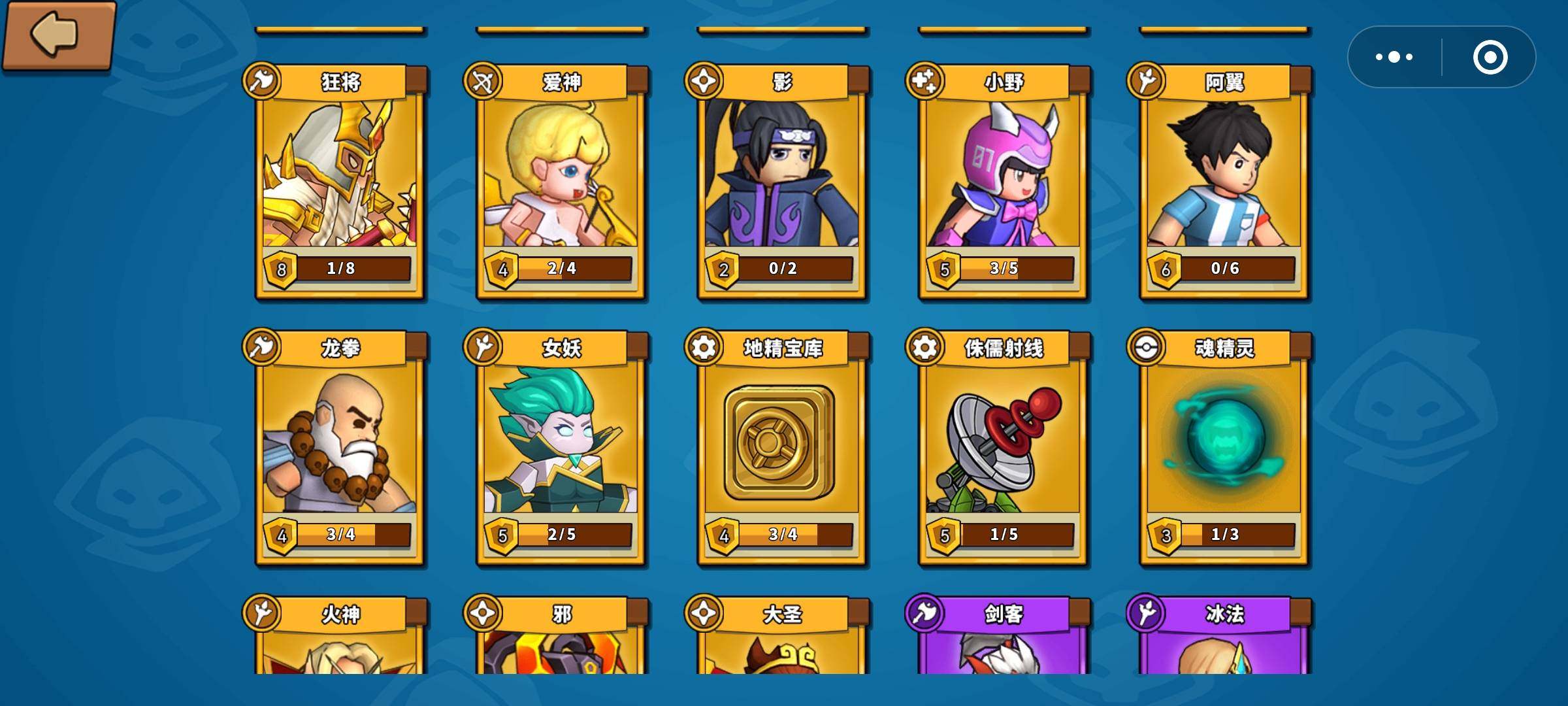Open the 龙拳 monk card
1568x706 pixels.
[x=339, y=446]
